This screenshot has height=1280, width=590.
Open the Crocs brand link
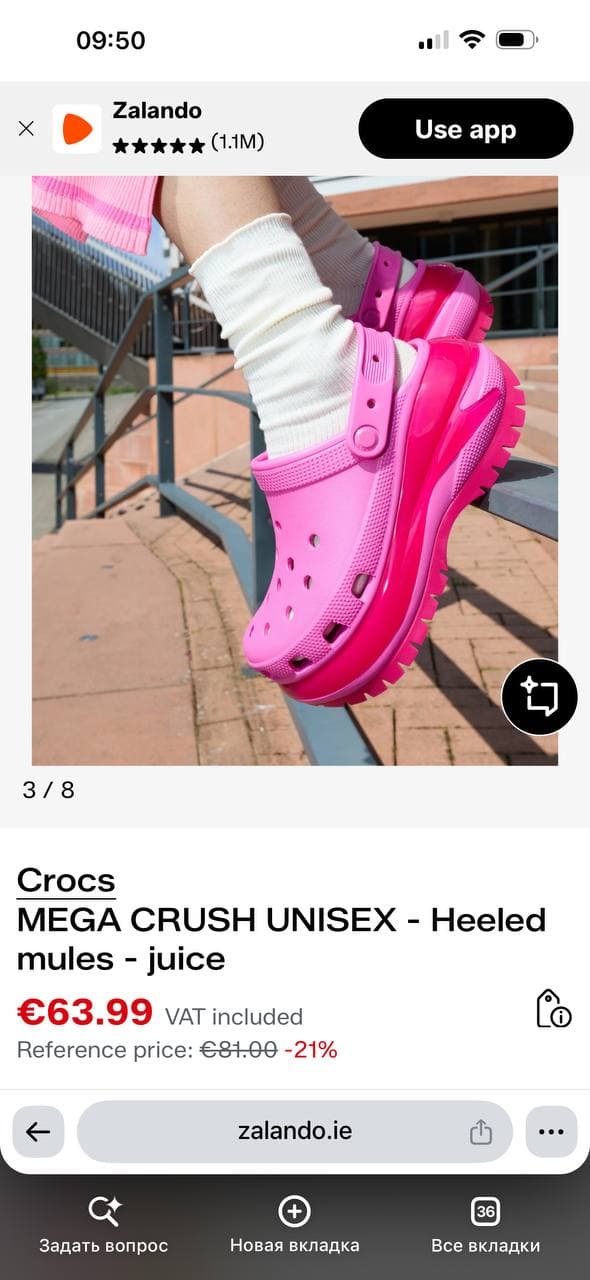tap(66, 880)
